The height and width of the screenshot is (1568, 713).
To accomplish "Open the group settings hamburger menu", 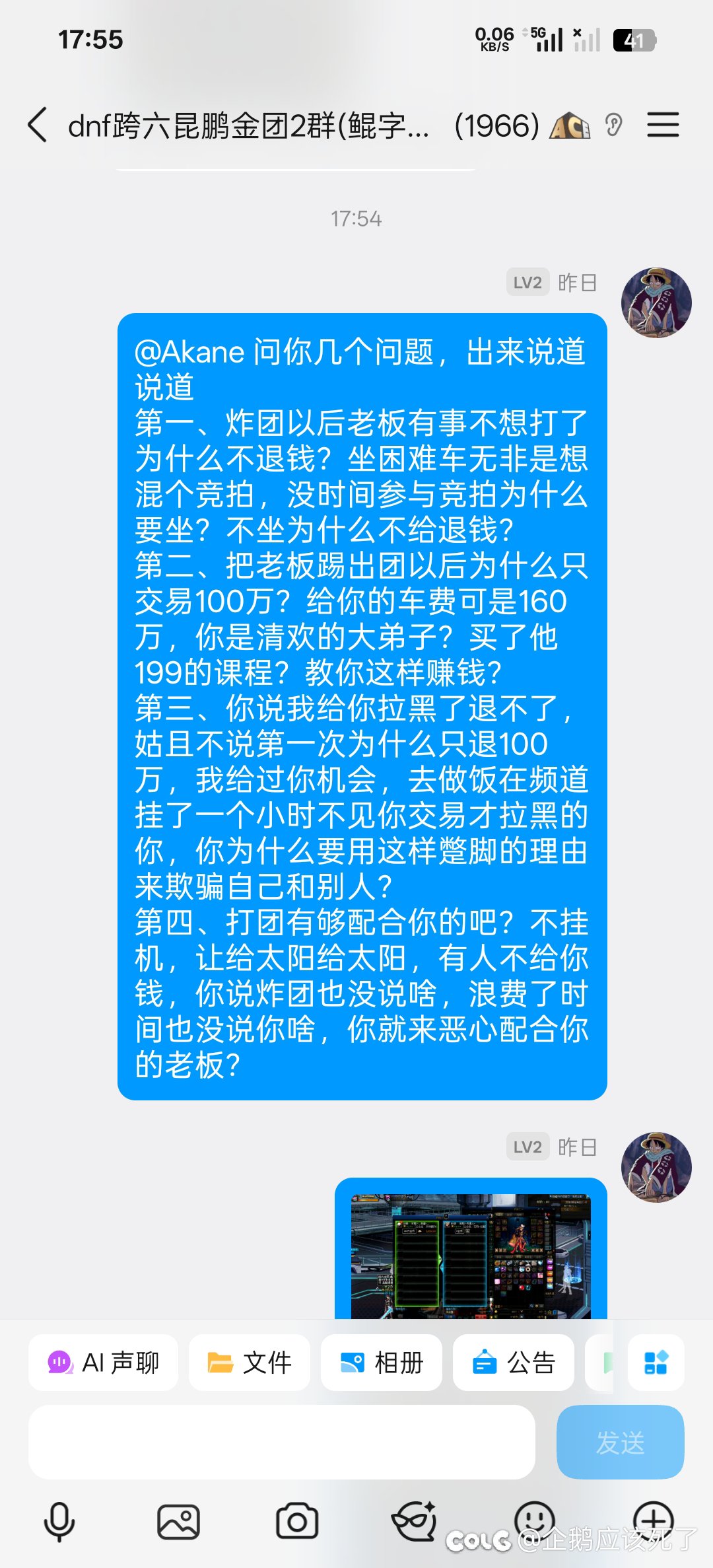I will pyautogui.click(x=662, y=125).
